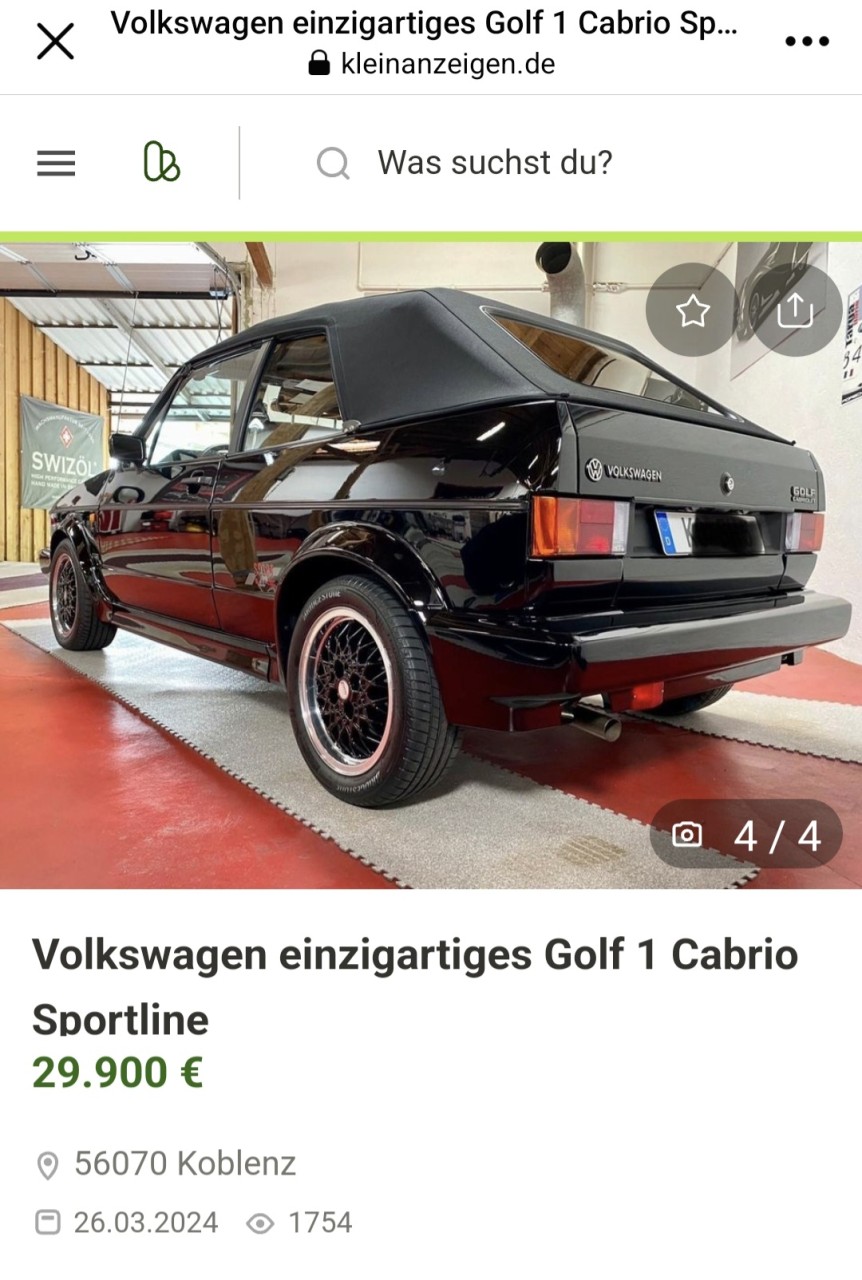Open the three-dot overflow menu
The image size is (862, 1280).
806,42
